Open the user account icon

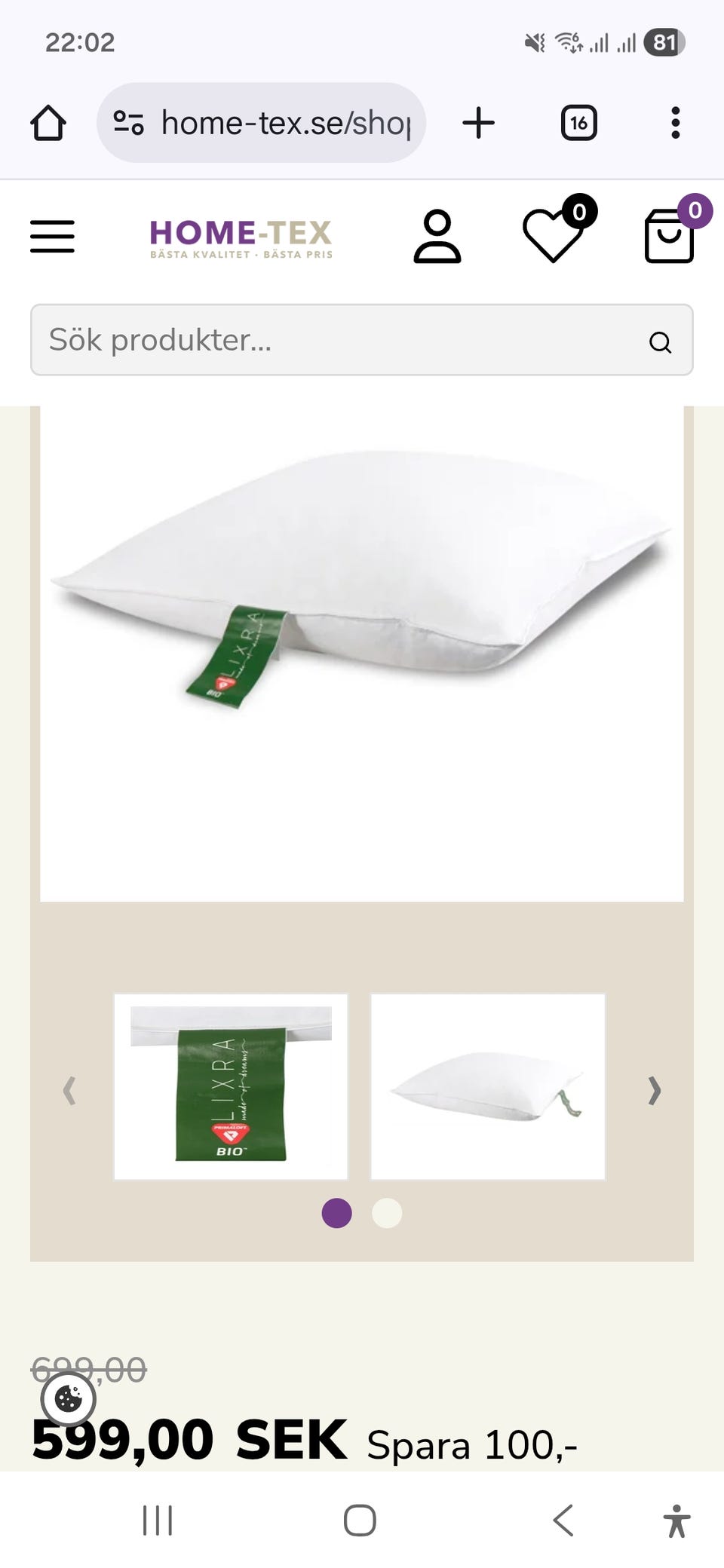tap(437, 237)
